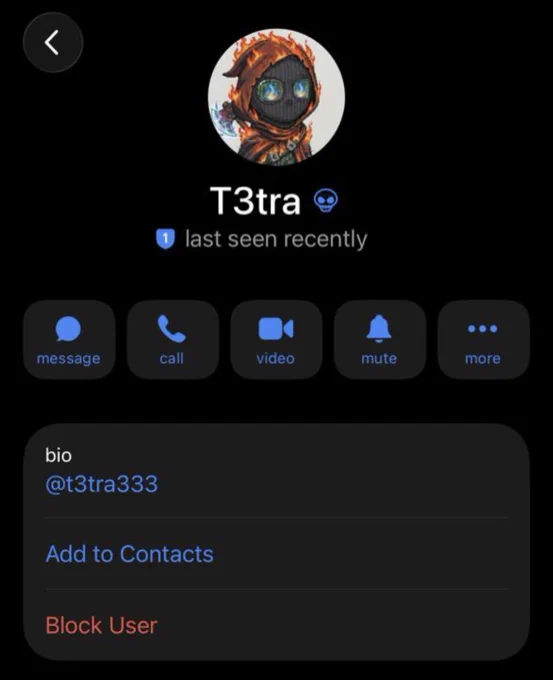Add to Contacts
Screen dimensions: 553x680
coord(276,554)
